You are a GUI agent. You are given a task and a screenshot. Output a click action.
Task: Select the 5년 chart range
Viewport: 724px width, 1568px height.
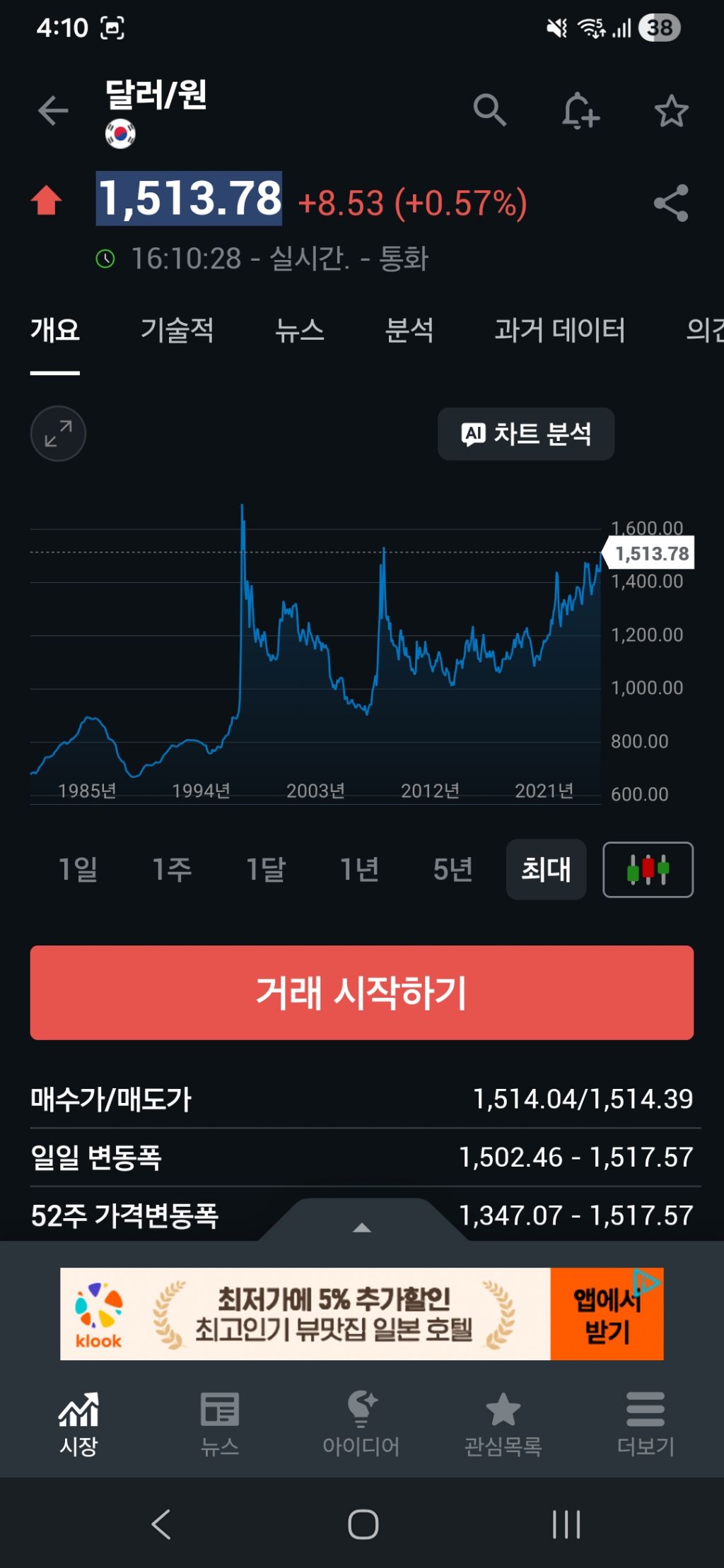tap(452, 869)
